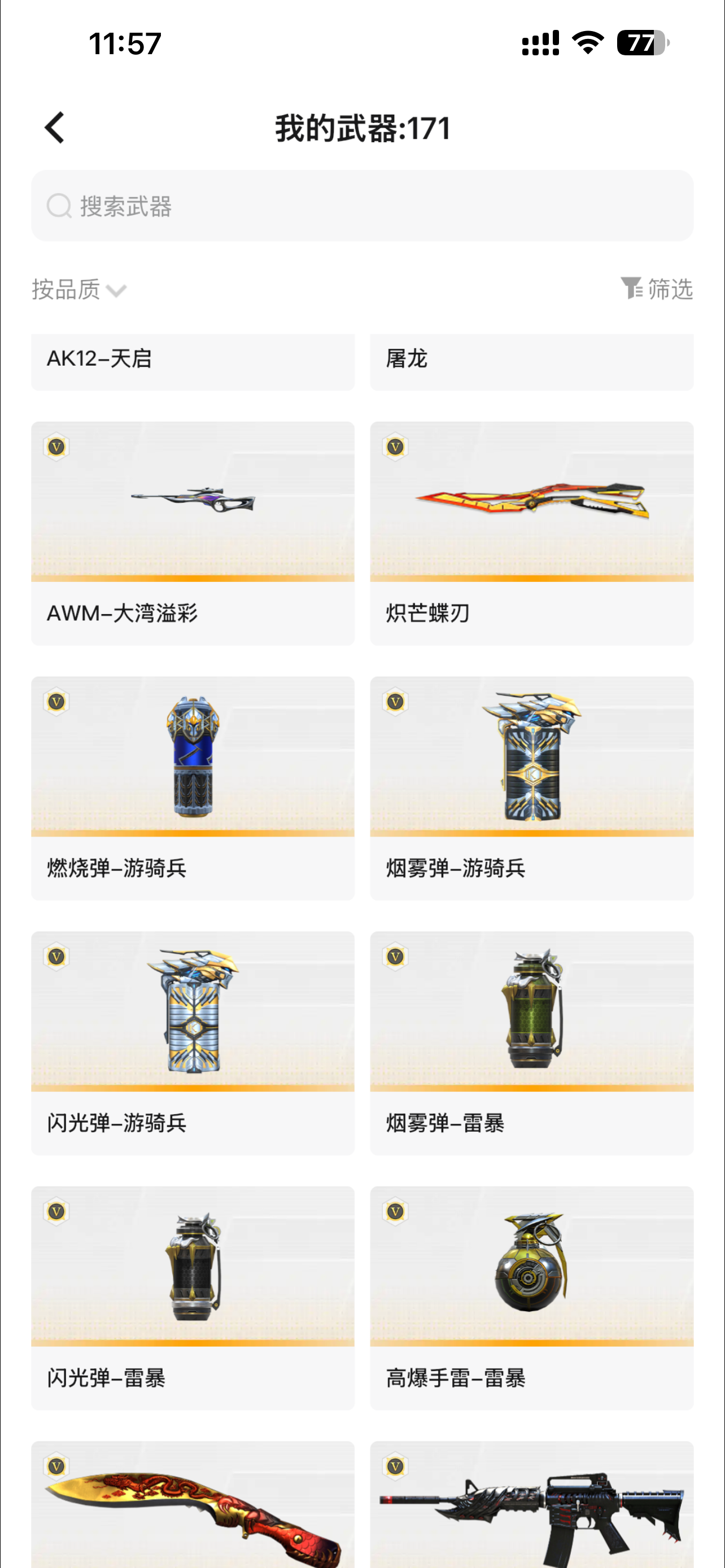View 烟雾弹-游骑兵 grenade card
The height and width of the screenshot is (1568, 725).
point(531,787)
